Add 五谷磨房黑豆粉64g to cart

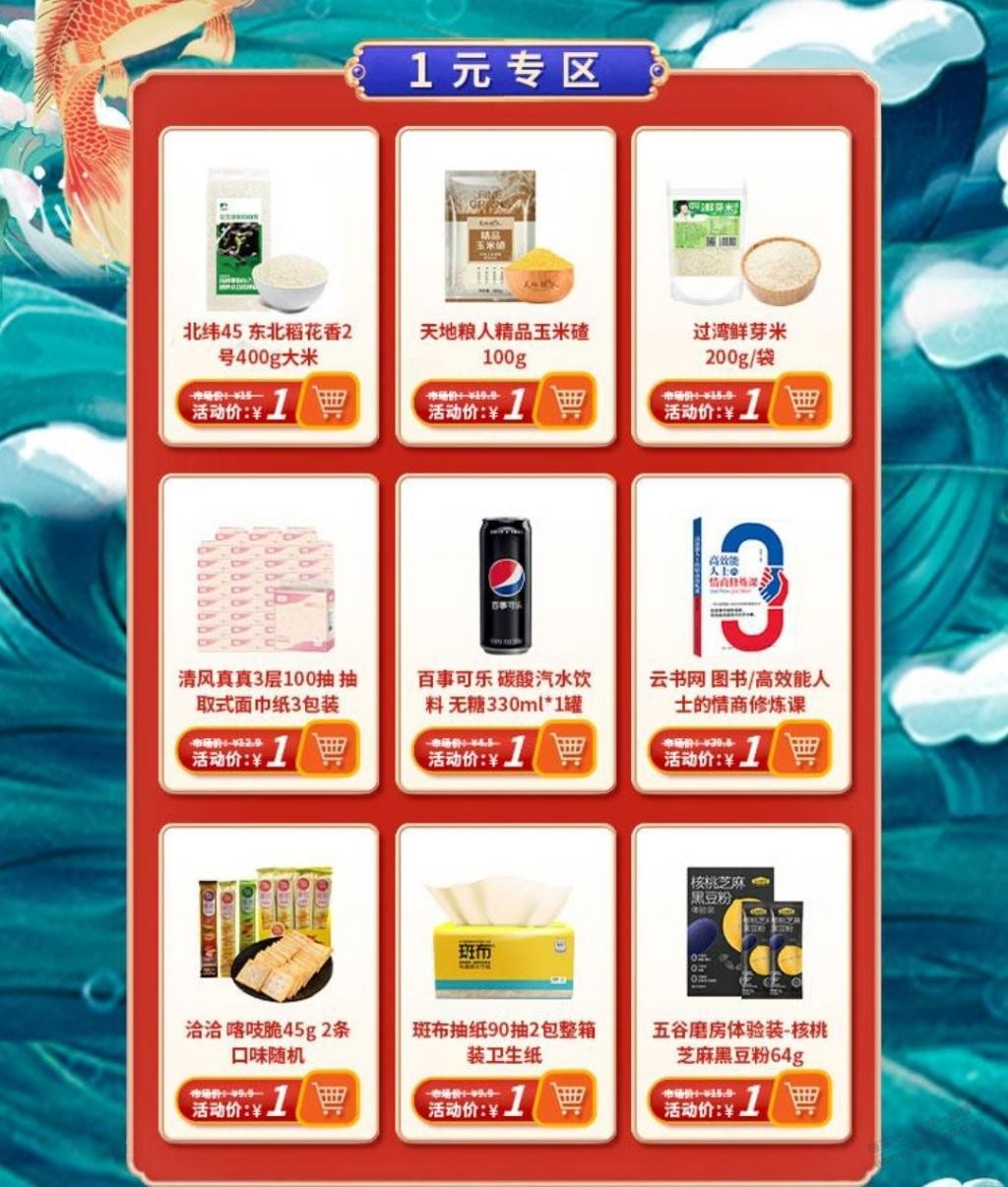pos(803,1099)
